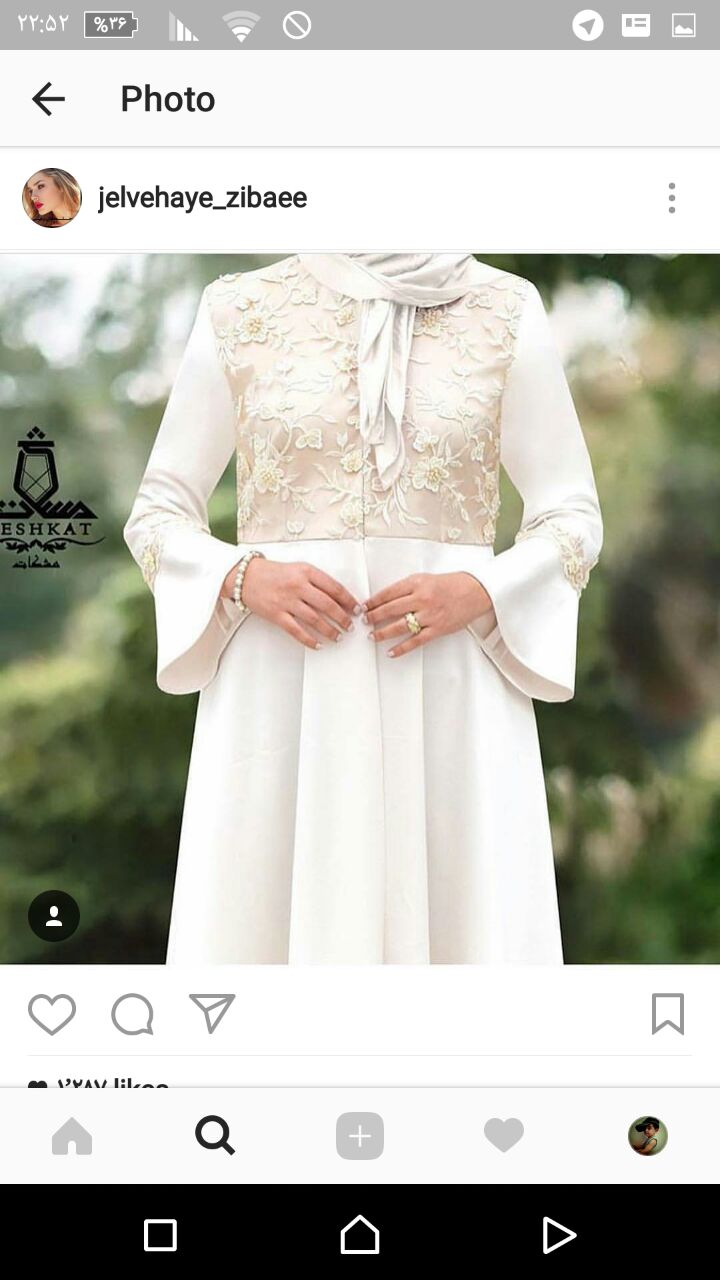The width and height of the screenshot is (720, 1280).
Task: Open the activity heart tab
Action: [x=504, y=1136]
